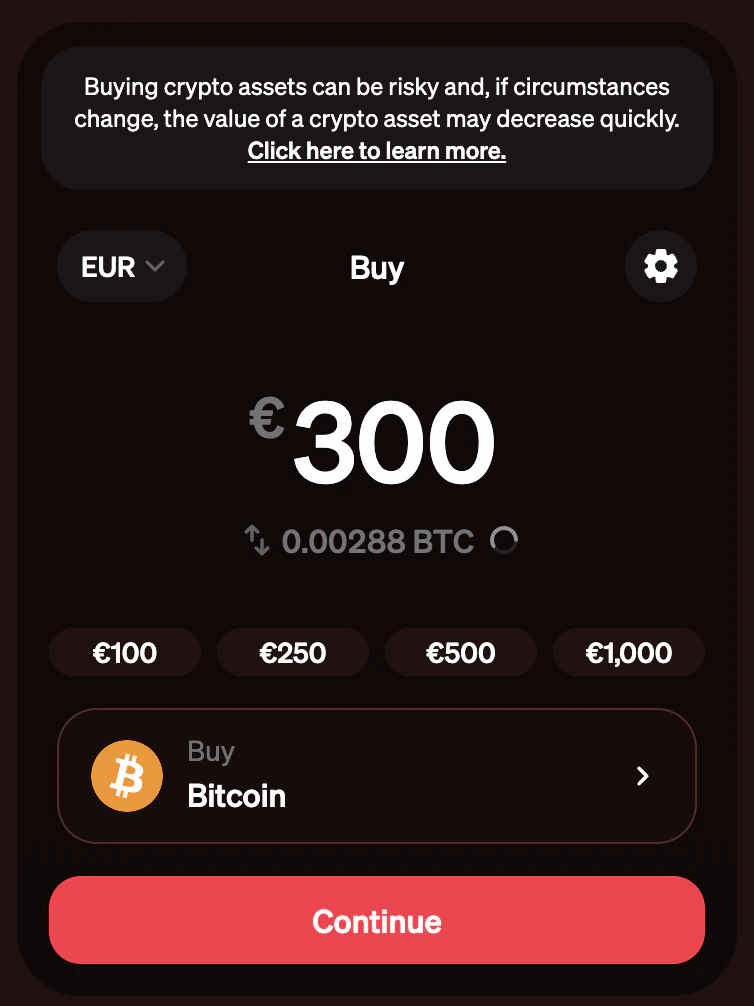754x1006 pixels.
Task: Open the EUR currency dropdown
Action: (122, 266)
